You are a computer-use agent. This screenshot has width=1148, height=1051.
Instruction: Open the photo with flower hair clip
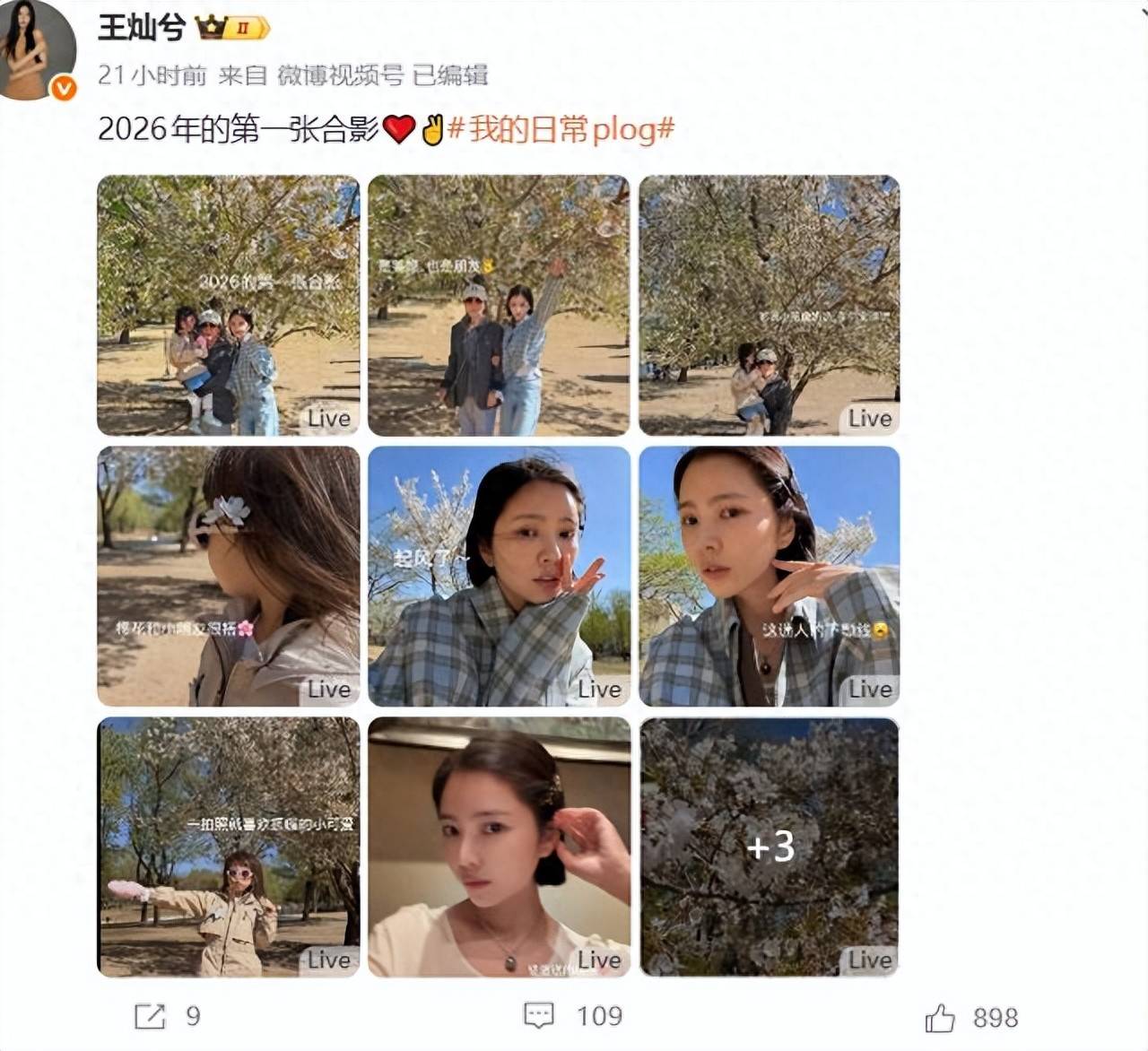pos(228,576)
